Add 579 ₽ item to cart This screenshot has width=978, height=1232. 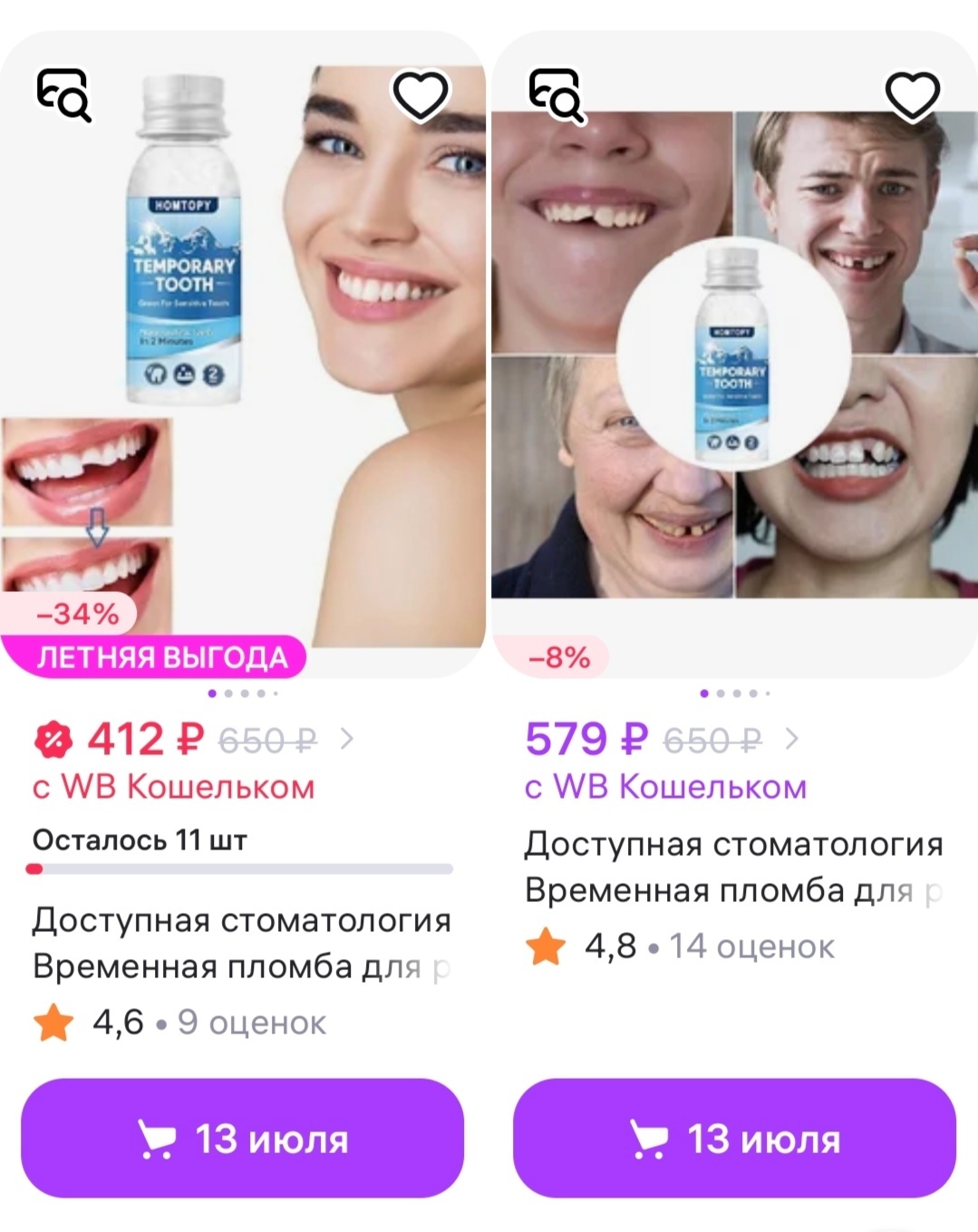pos(734,1138)
